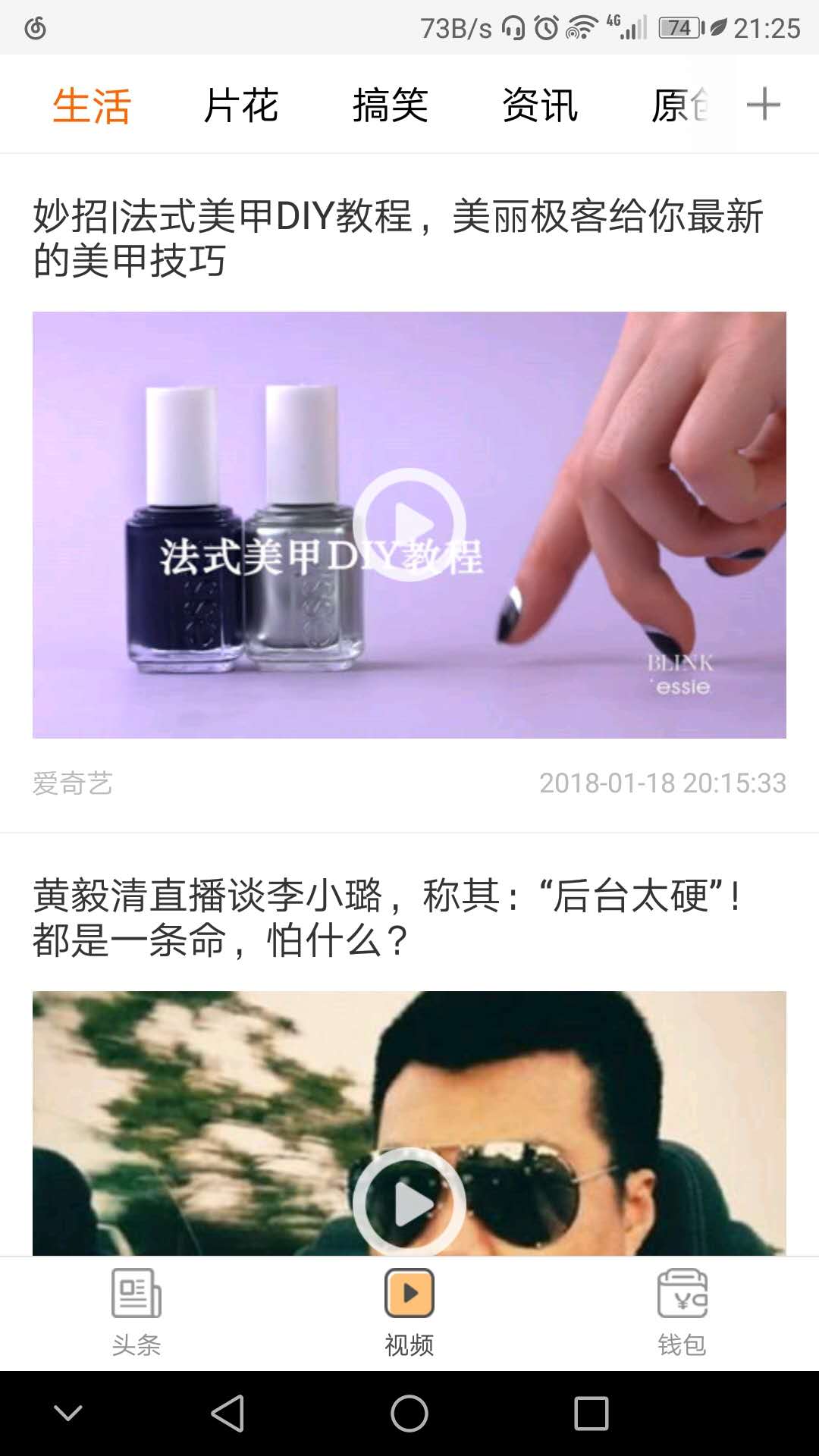
Task: Switch to the 片花 tab
Action: click(241, 105)
